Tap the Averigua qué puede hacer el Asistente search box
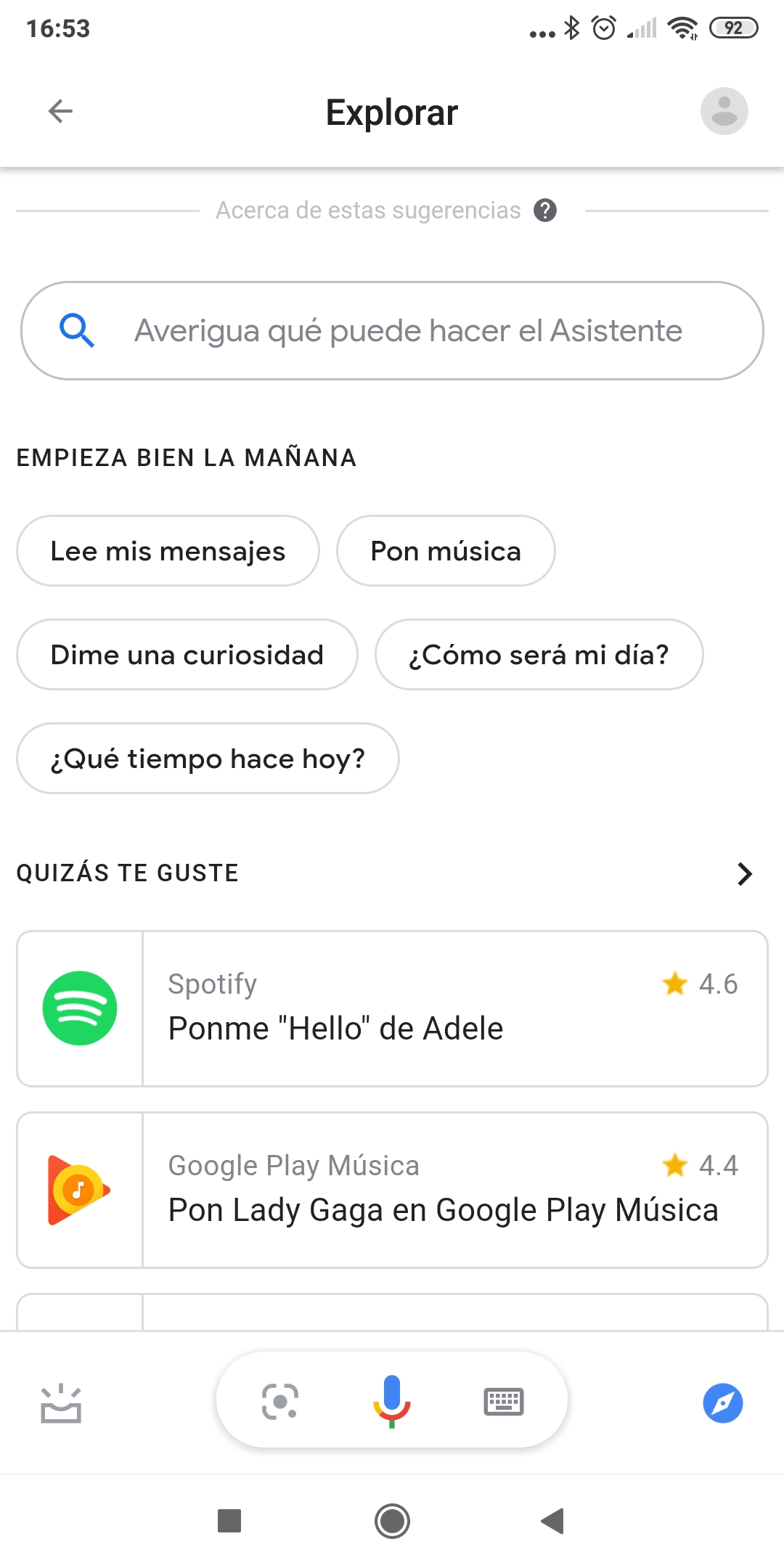The height and width of the screenshot is (1568, 784). tap(392, 331)
